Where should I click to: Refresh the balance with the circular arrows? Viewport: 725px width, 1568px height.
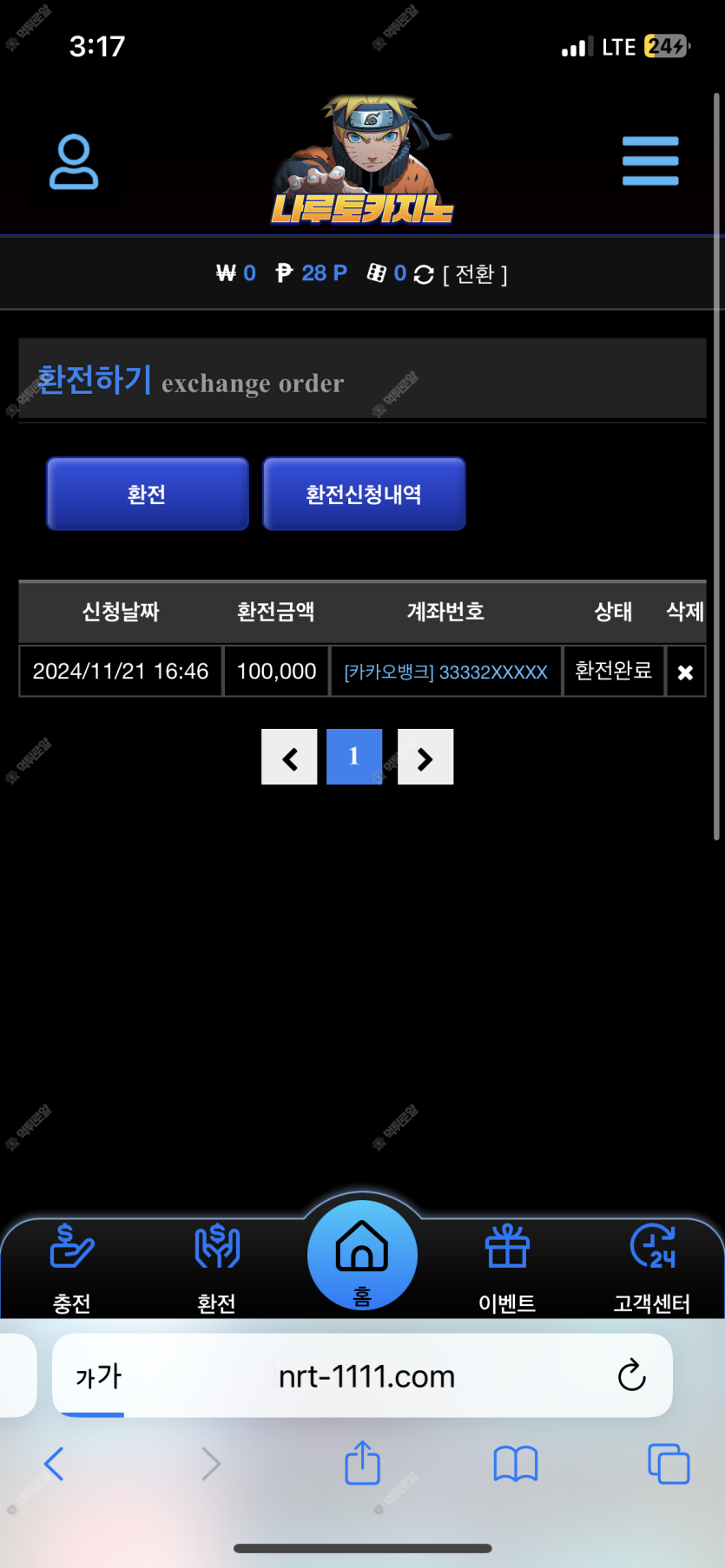coord(424,274)
